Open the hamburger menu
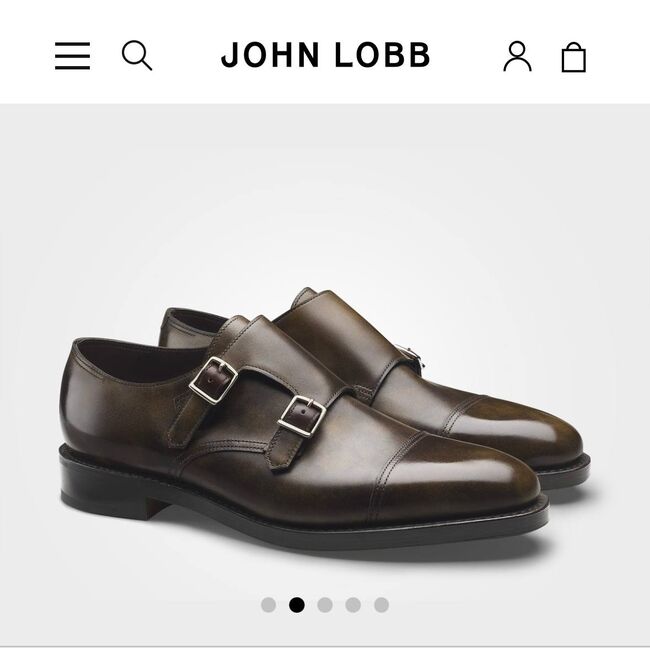This screenshot has width=650, height=648. click(72, 56)
